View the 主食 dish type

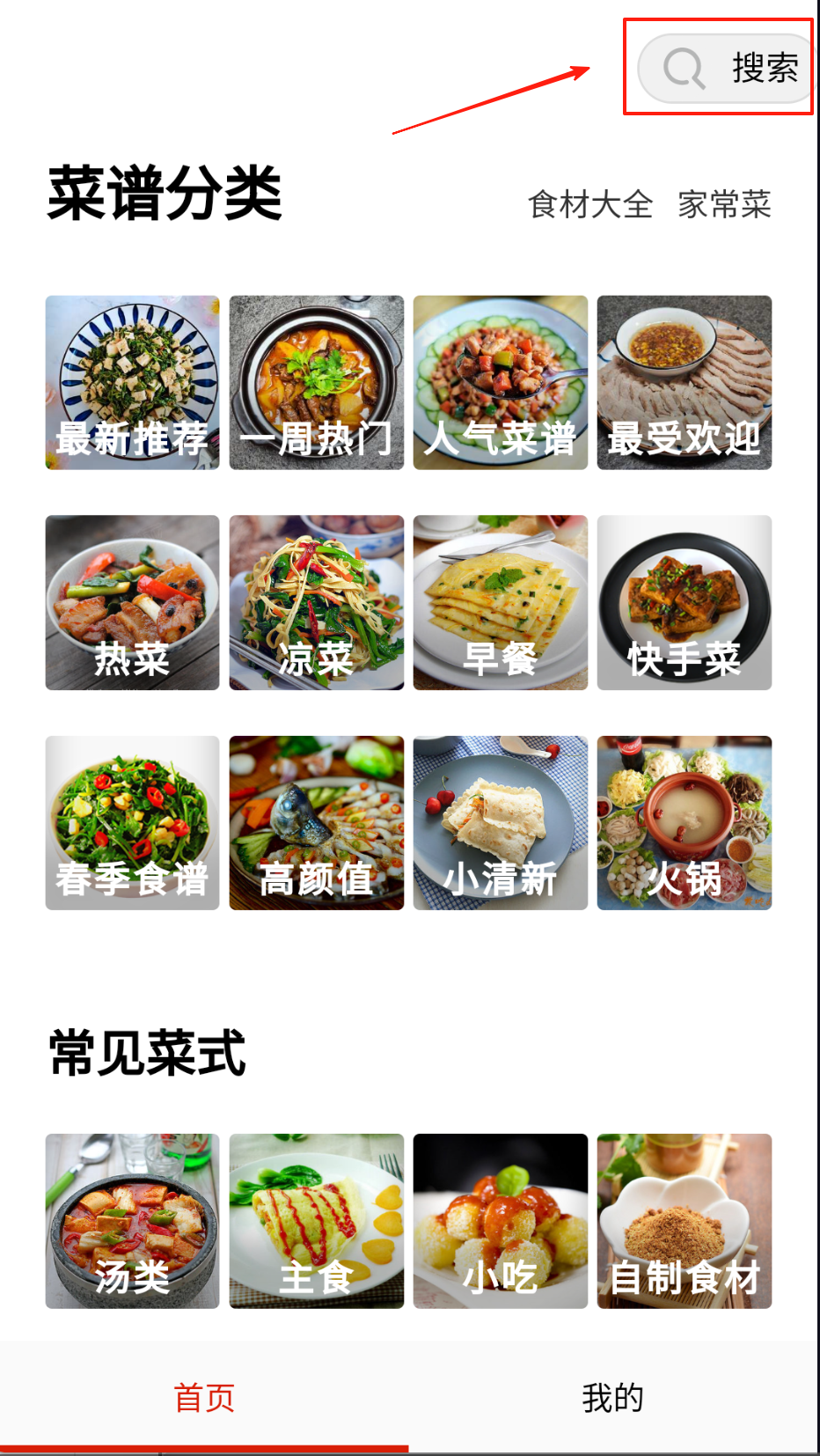[317, 1220]
